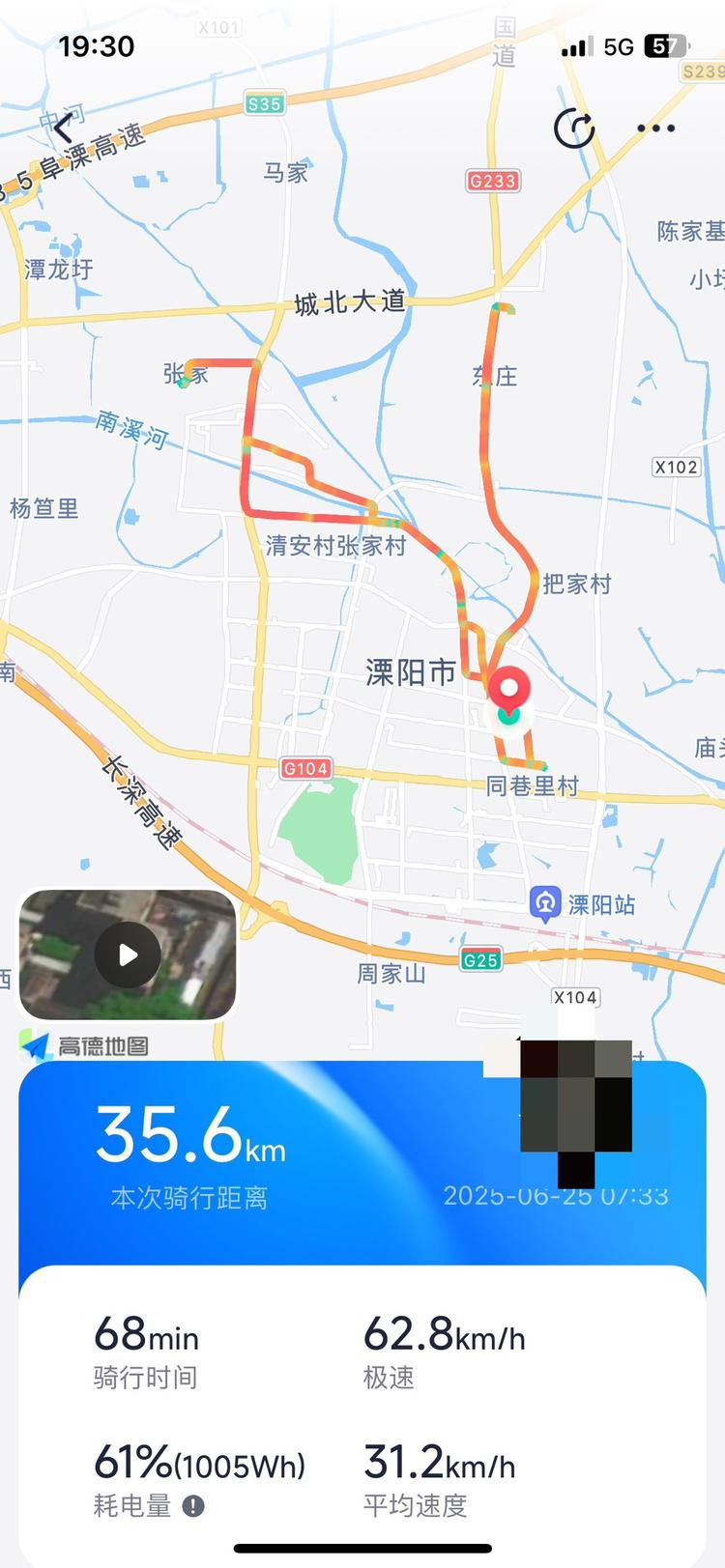Screen dimensions: 725x1568
Task: Tap the info icon beside 耗电量
Action: click(193, 1505)
